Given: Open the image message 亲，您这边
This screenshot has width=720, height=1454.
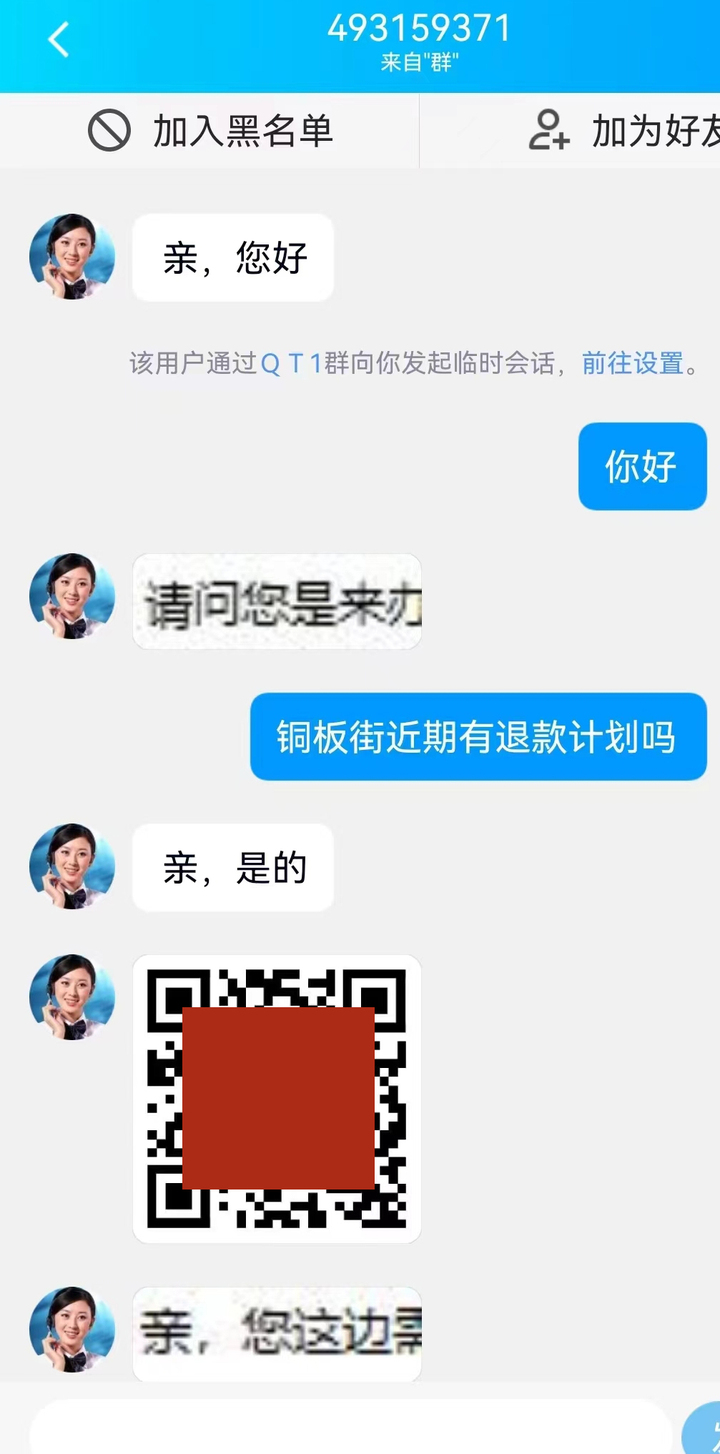Looking at the screenshot, I should click(277, 1334).
